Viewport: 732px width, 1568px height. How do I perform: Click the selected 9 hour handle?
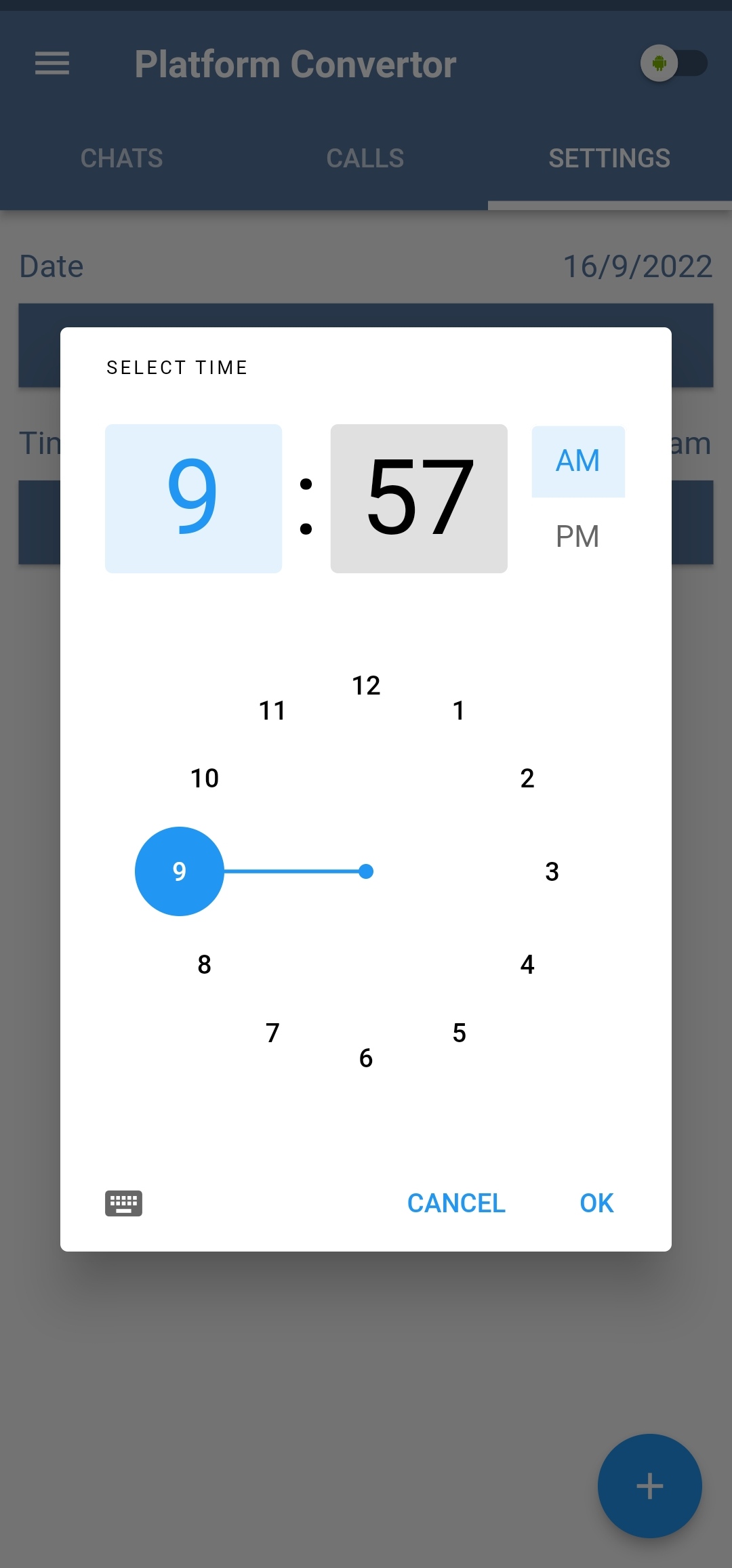pos(179,872)
